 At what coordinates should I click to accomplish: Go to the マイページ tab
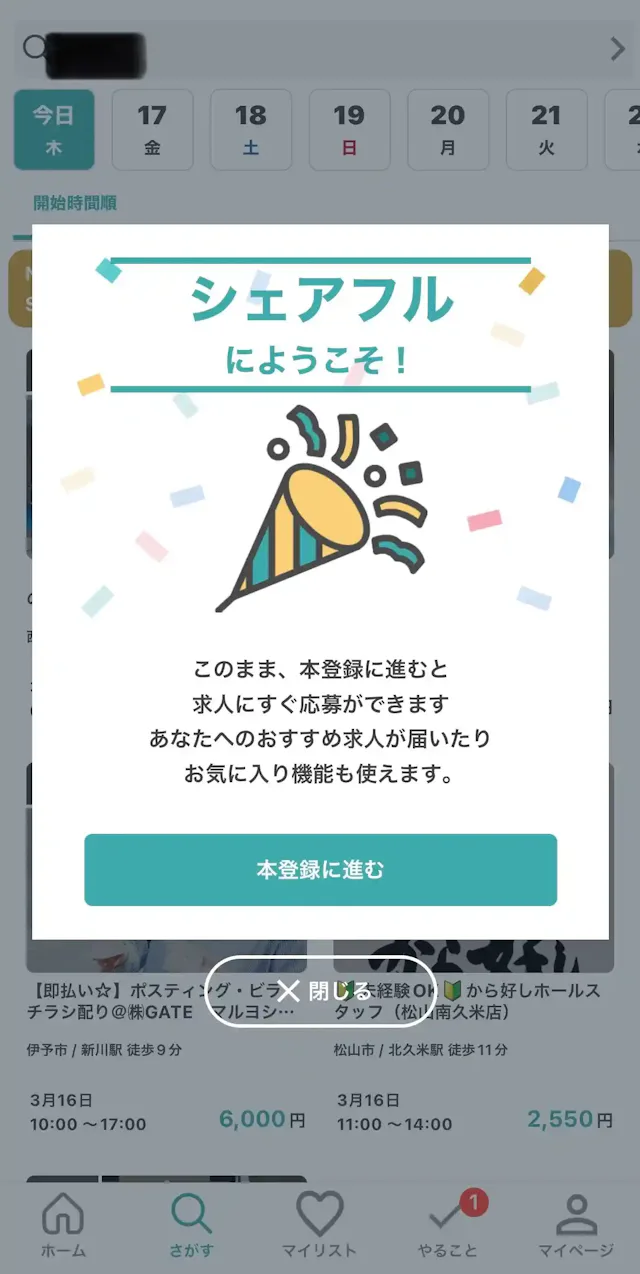click(x=575, y=1226)
